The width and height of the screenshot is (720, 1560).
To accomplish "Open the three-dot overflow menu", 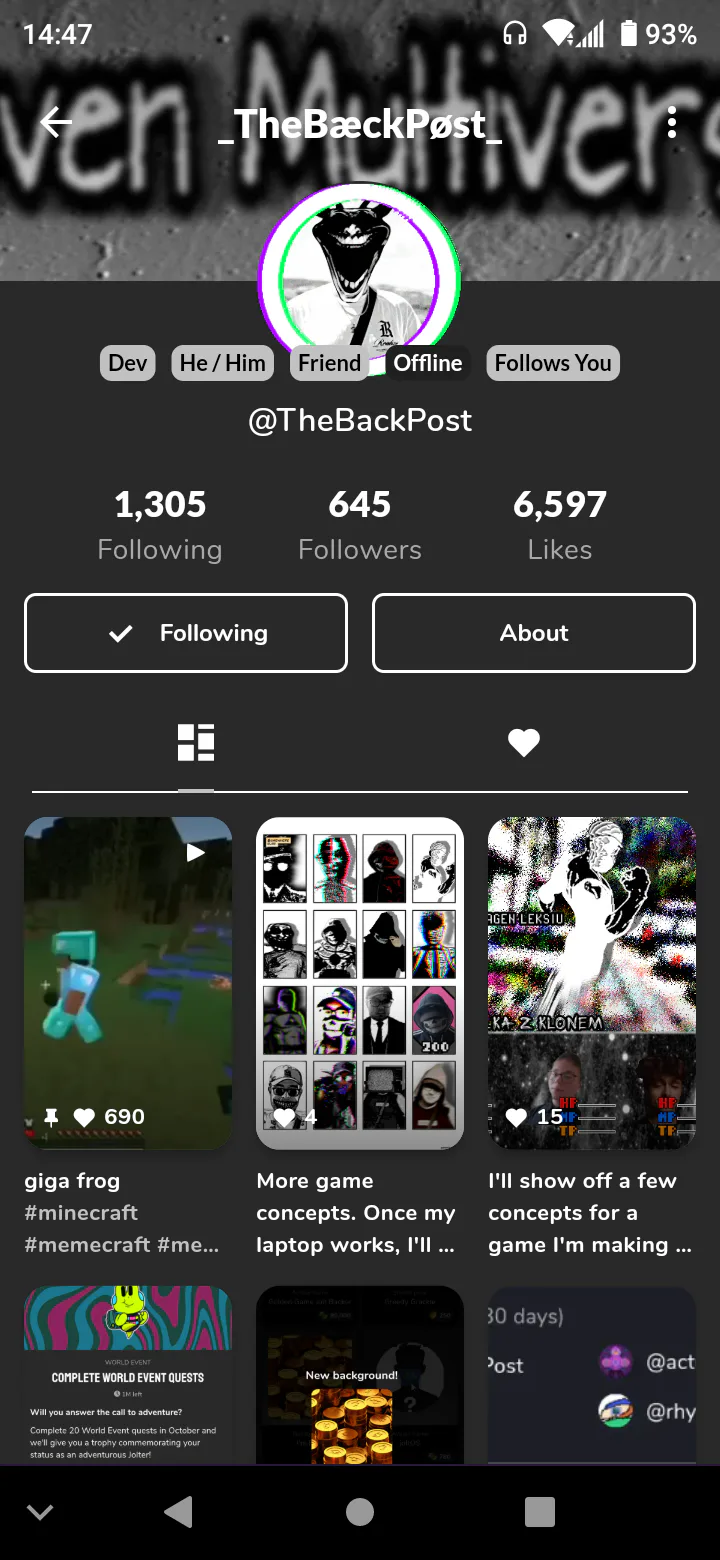I will (672, 123).
